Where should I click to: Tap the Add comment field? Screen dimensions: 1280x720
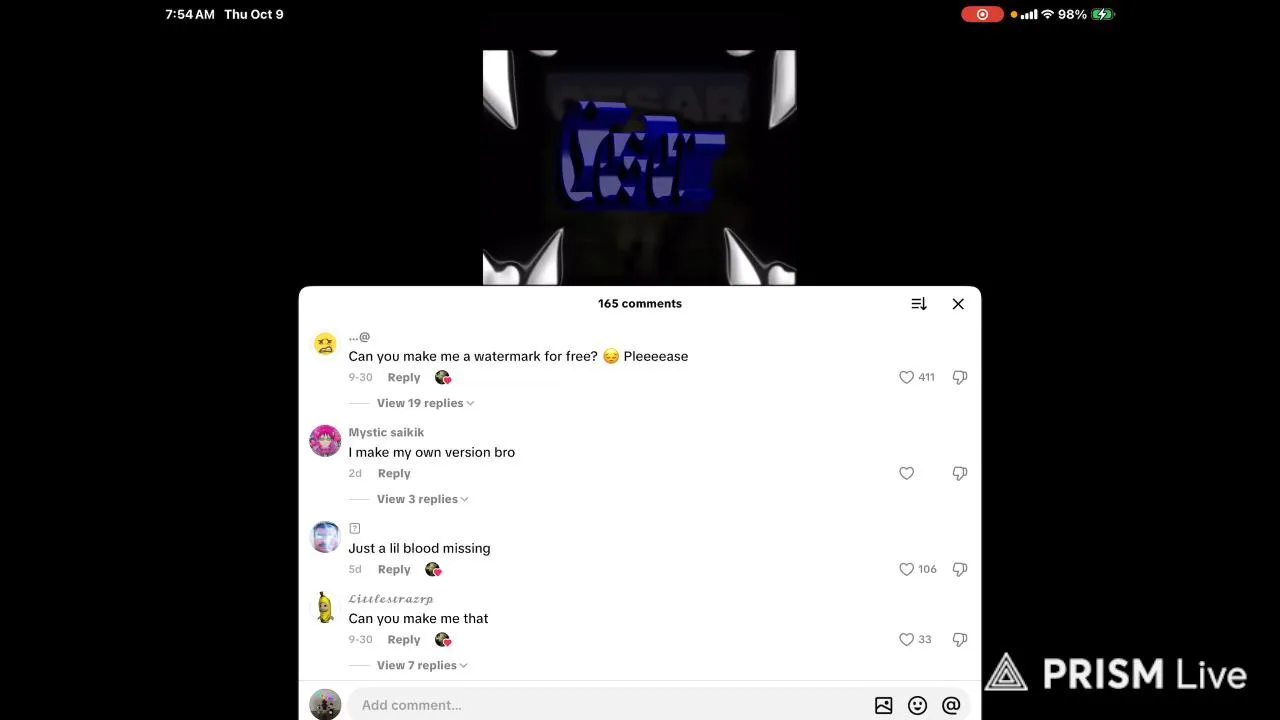tap(600, 705)
